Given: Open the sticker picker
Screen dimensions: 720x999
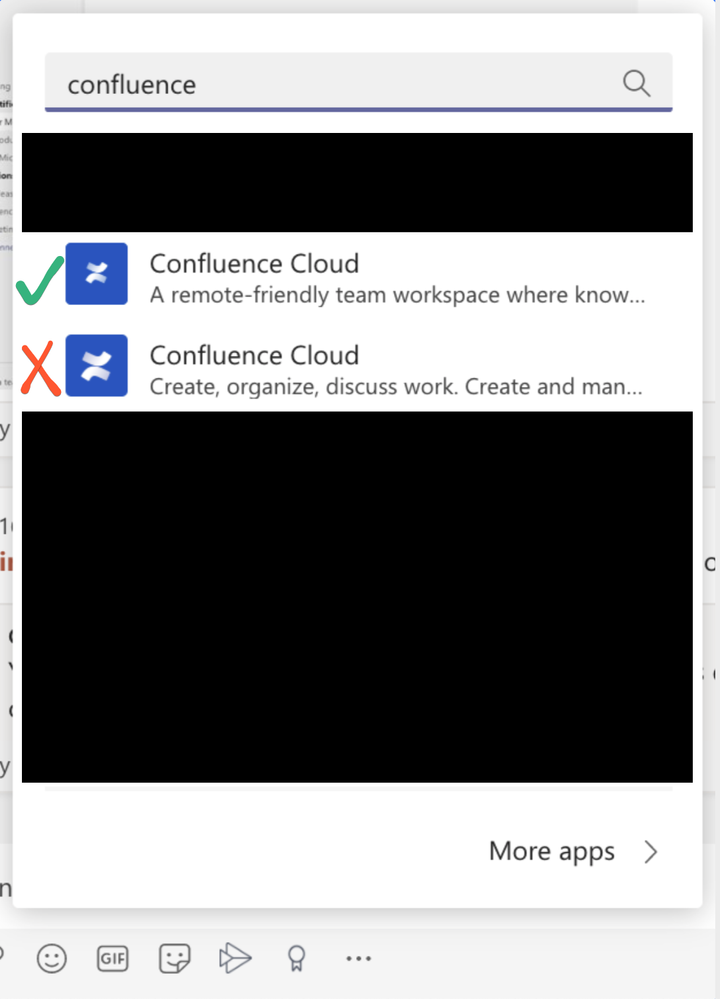Looking at the screenshot, I should coord(174,959).
